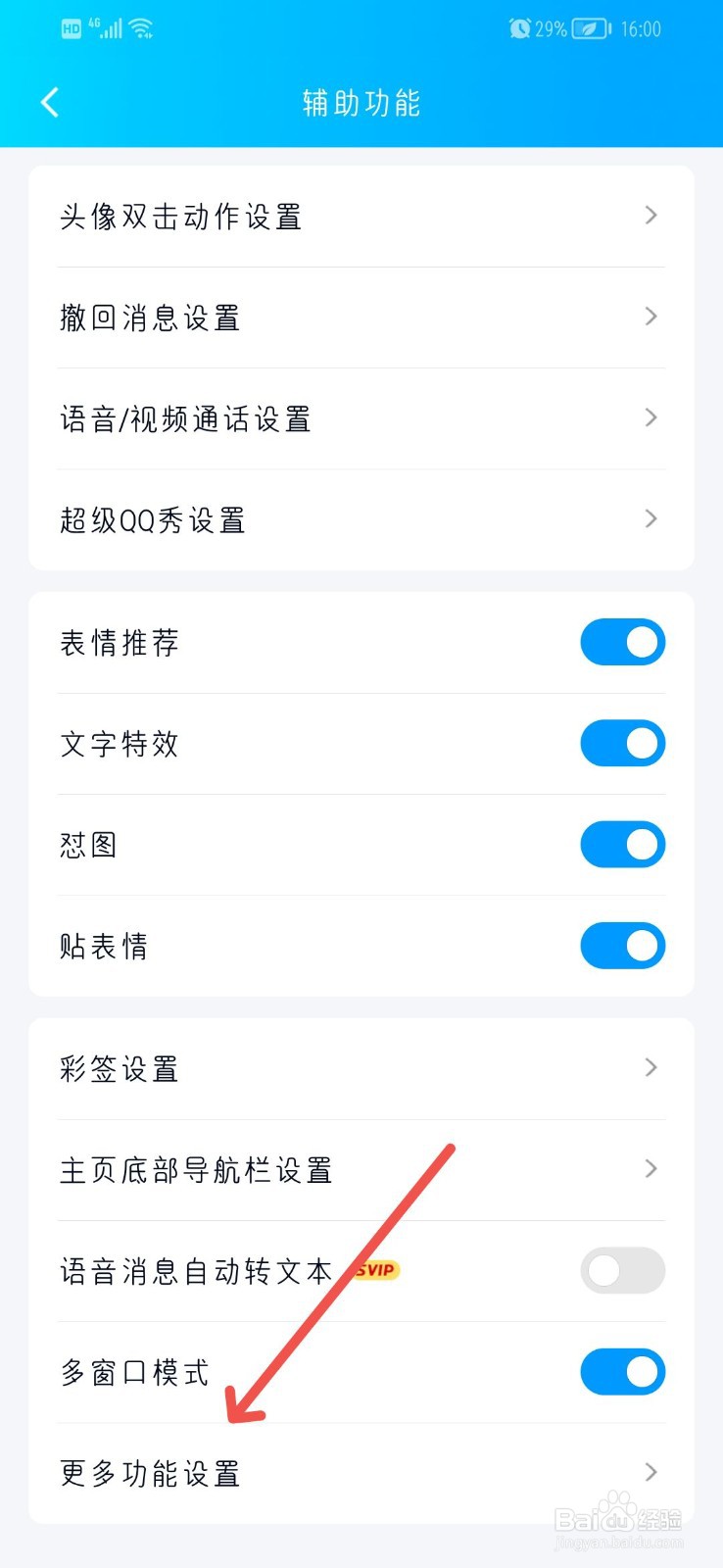This screenshot has width=723, height=1568.
Task: Switch off 贴表情
Action: 622,946
